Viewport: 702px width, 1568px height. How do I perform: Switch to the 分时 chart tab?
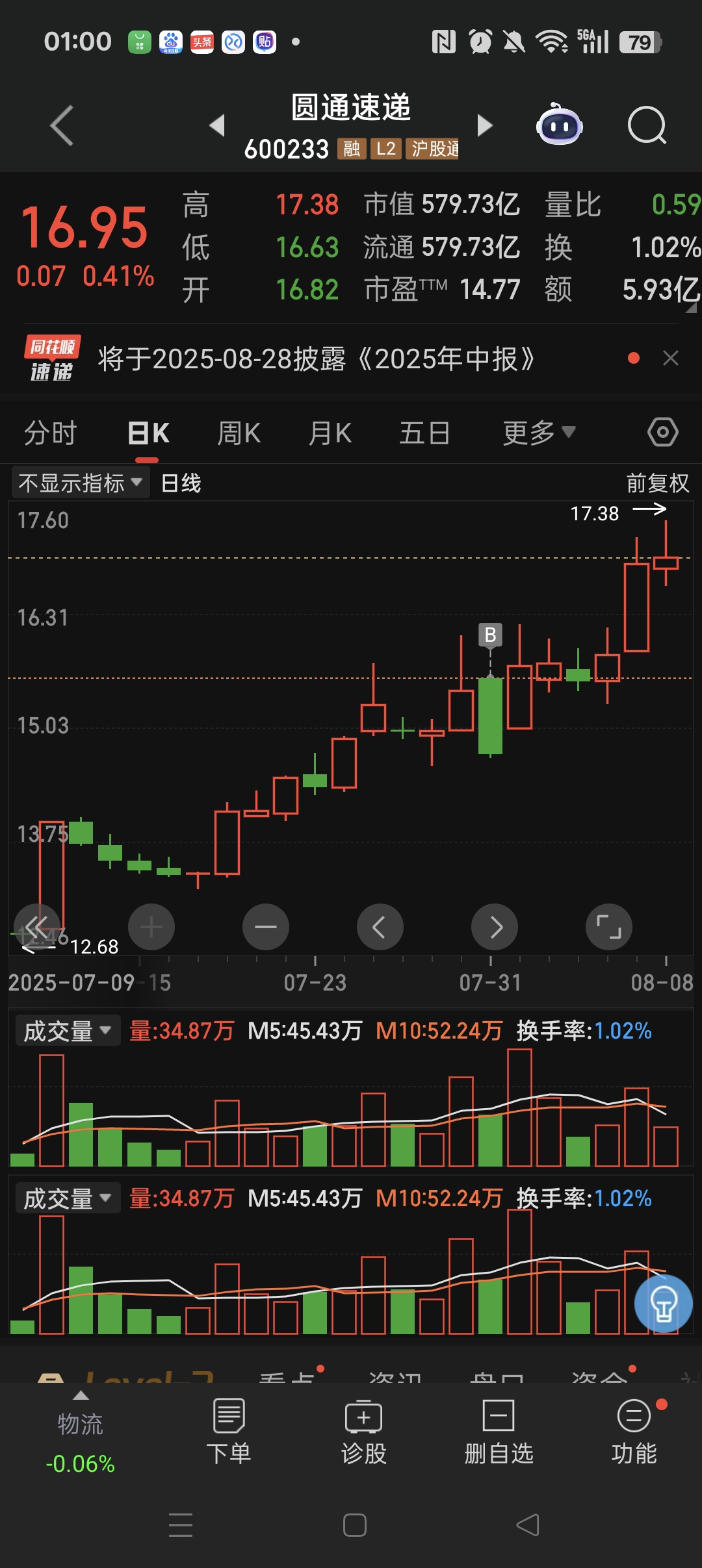coord(51,433)
